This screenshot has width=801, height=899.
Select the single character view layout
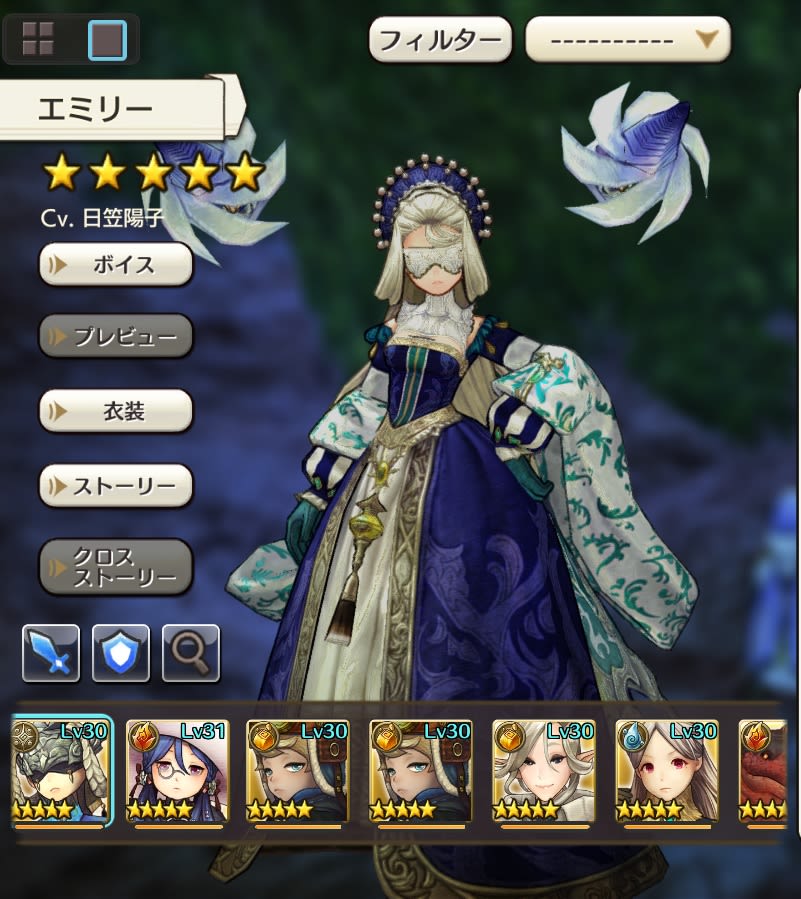click(x=107, y=39)
